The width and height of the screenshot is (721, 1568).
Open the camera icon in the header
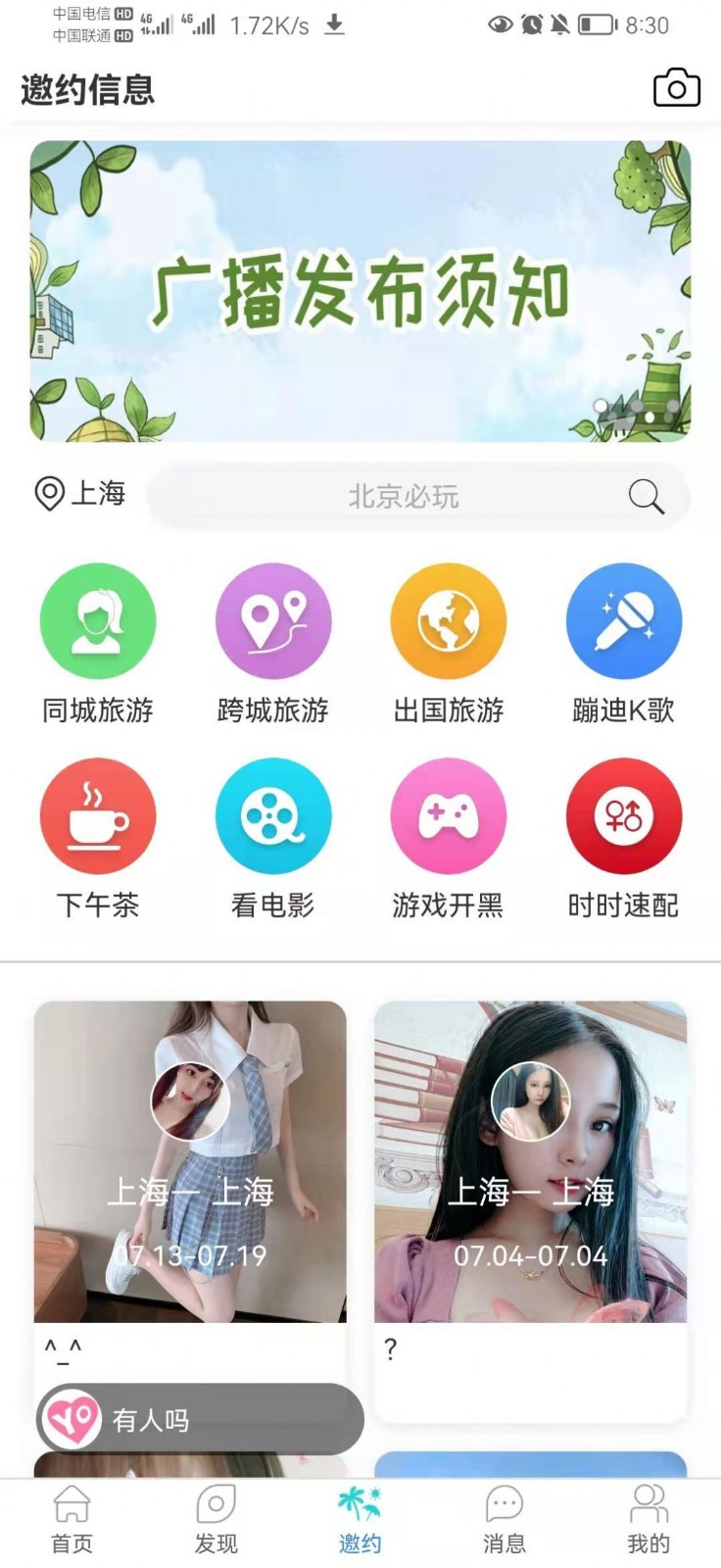(x=676, y=88)
